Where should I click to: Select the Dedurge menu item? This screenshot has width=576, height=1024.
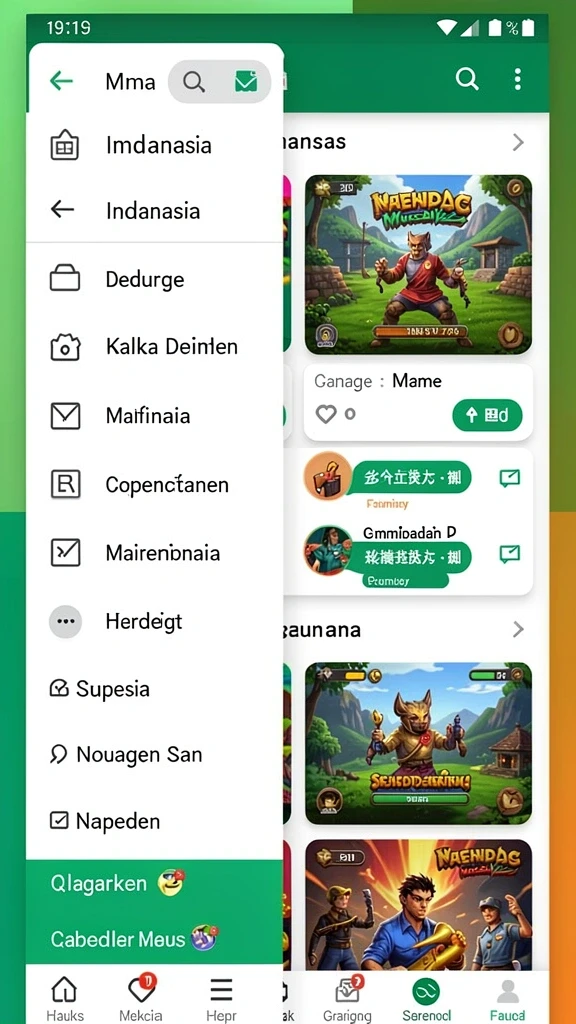click(155, 280)
